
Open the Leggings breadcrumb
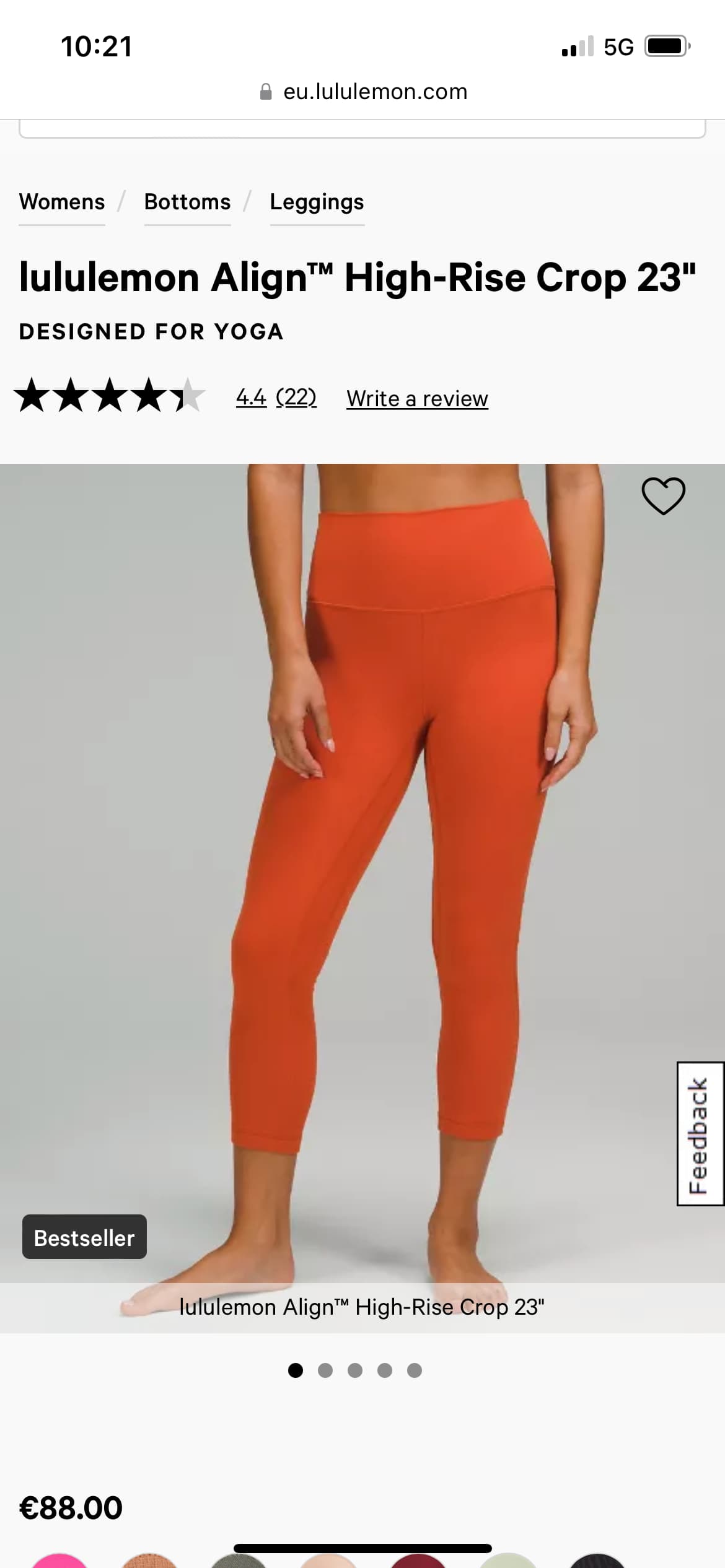click(x=317, y=203)
